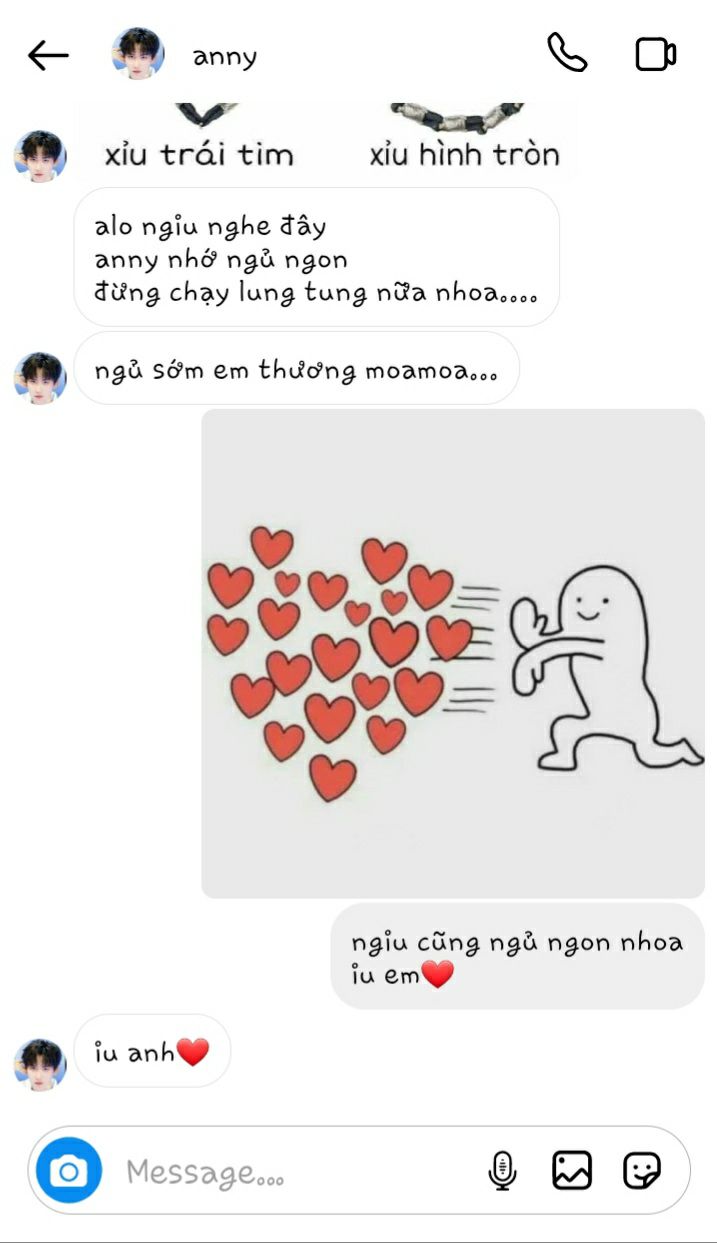Open the sticker picker icon

[642, 1170]
